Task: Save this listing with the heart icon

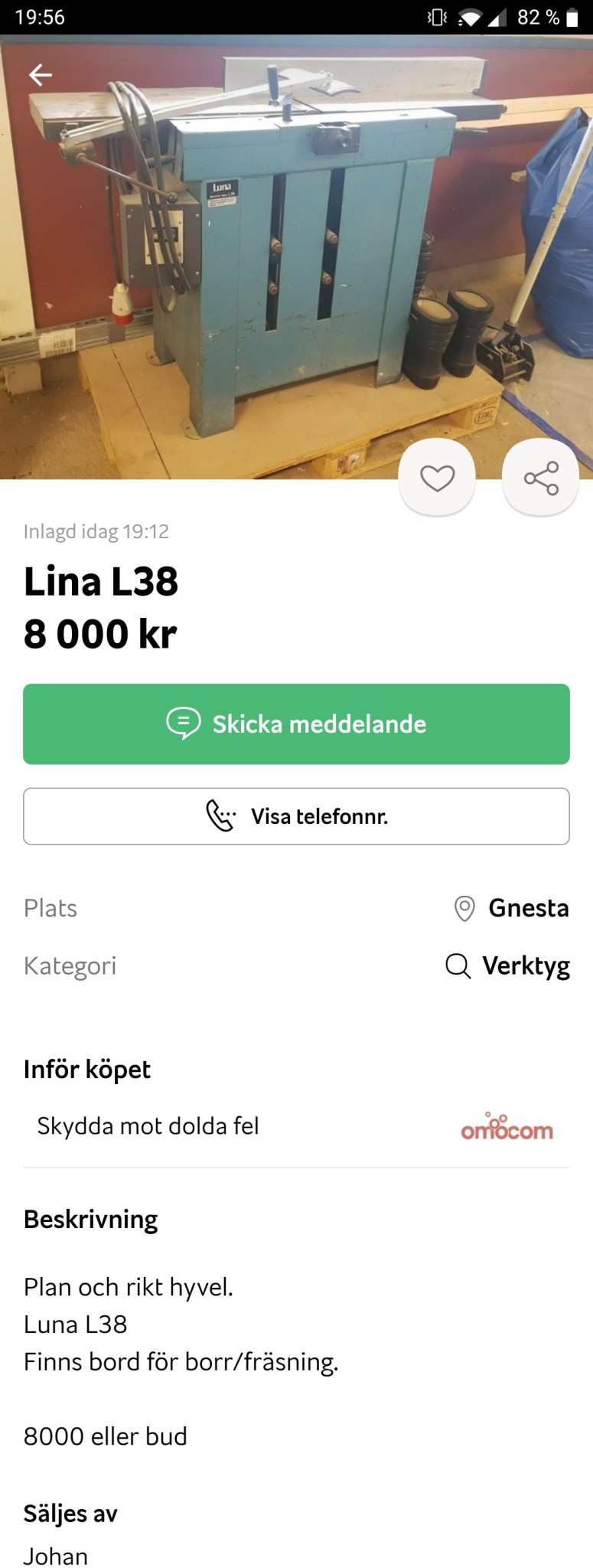Action: (437, 478)
